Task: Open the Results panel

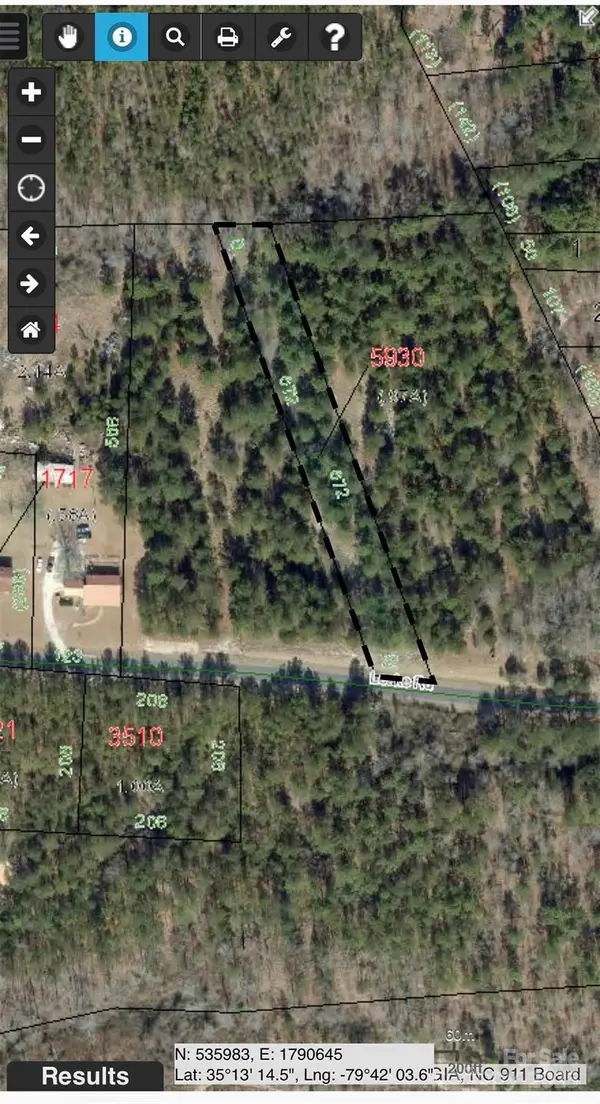Action: (84, 1076)
